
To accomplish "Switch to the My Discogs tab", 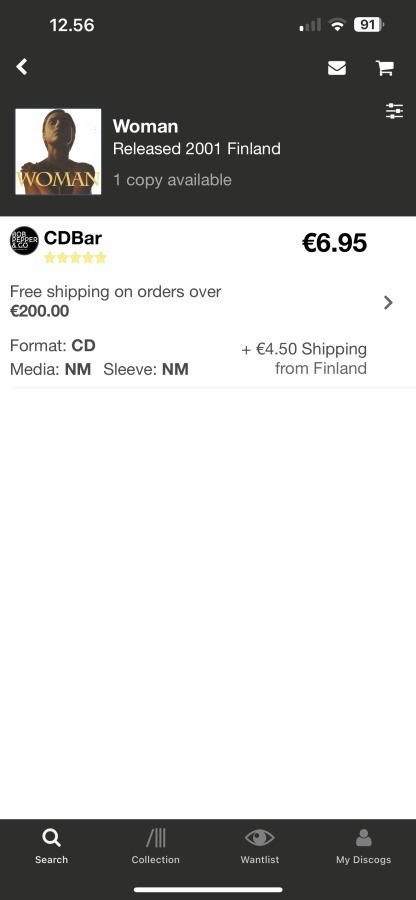I will point(363,847).
